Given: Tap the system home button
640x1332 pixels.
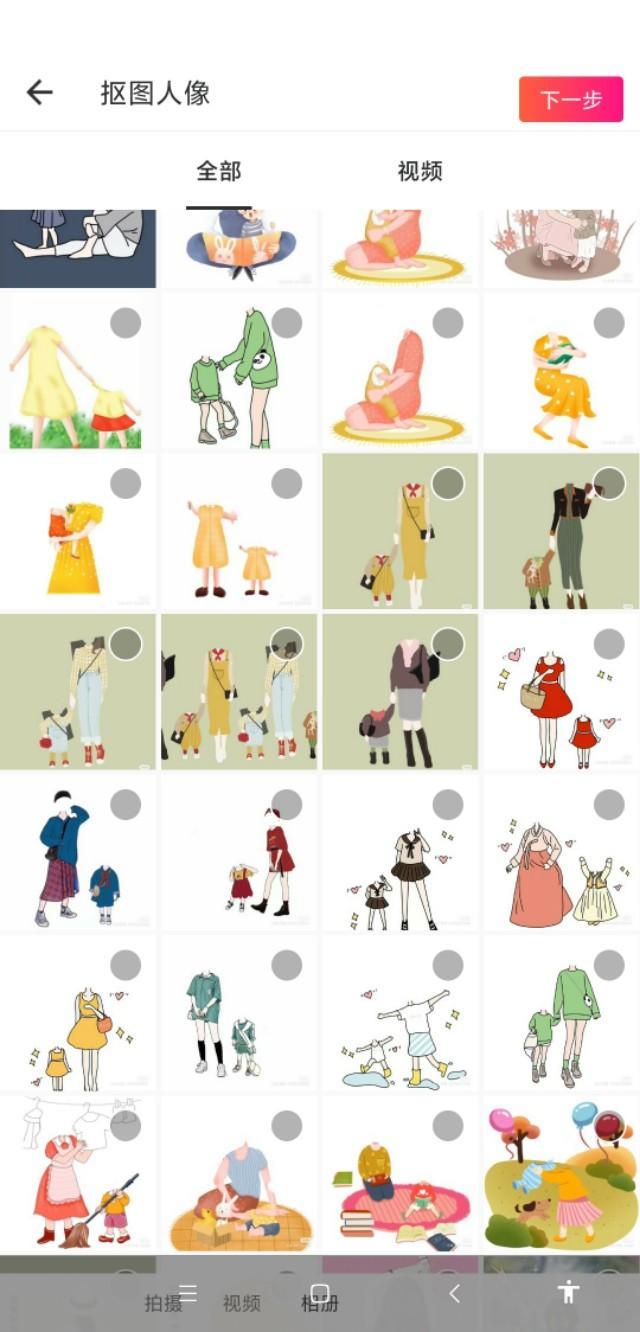Looking at the screenshot, I should pyautogui.click(x=320, y=1293).
